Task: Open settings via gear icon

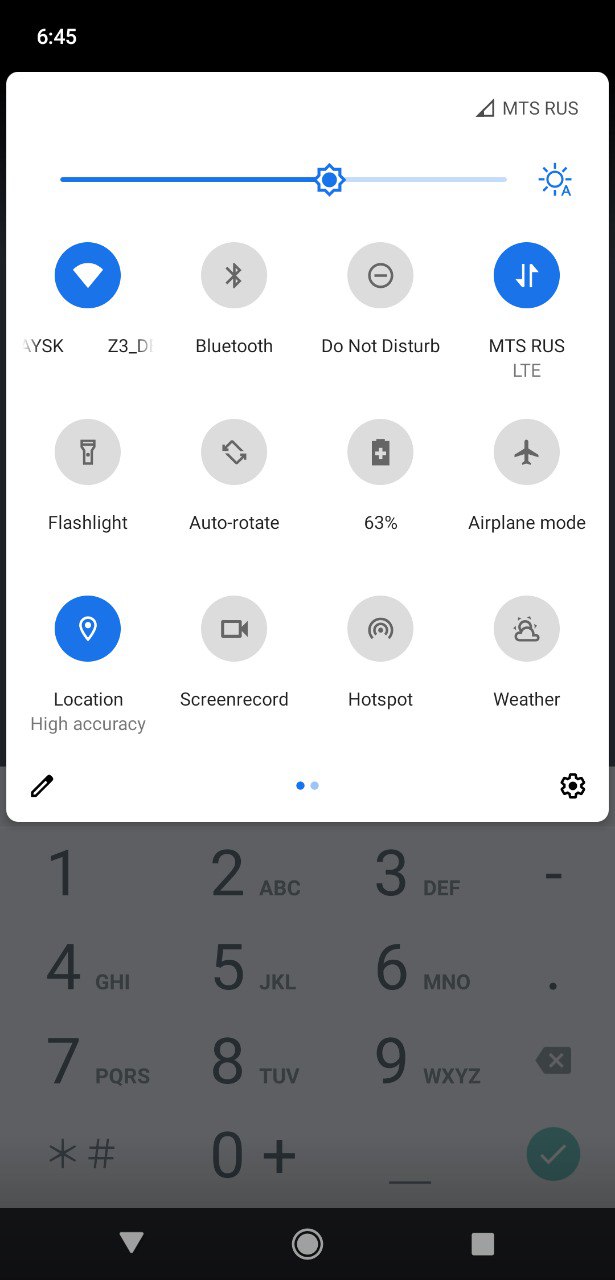Action: pos(572,786)
